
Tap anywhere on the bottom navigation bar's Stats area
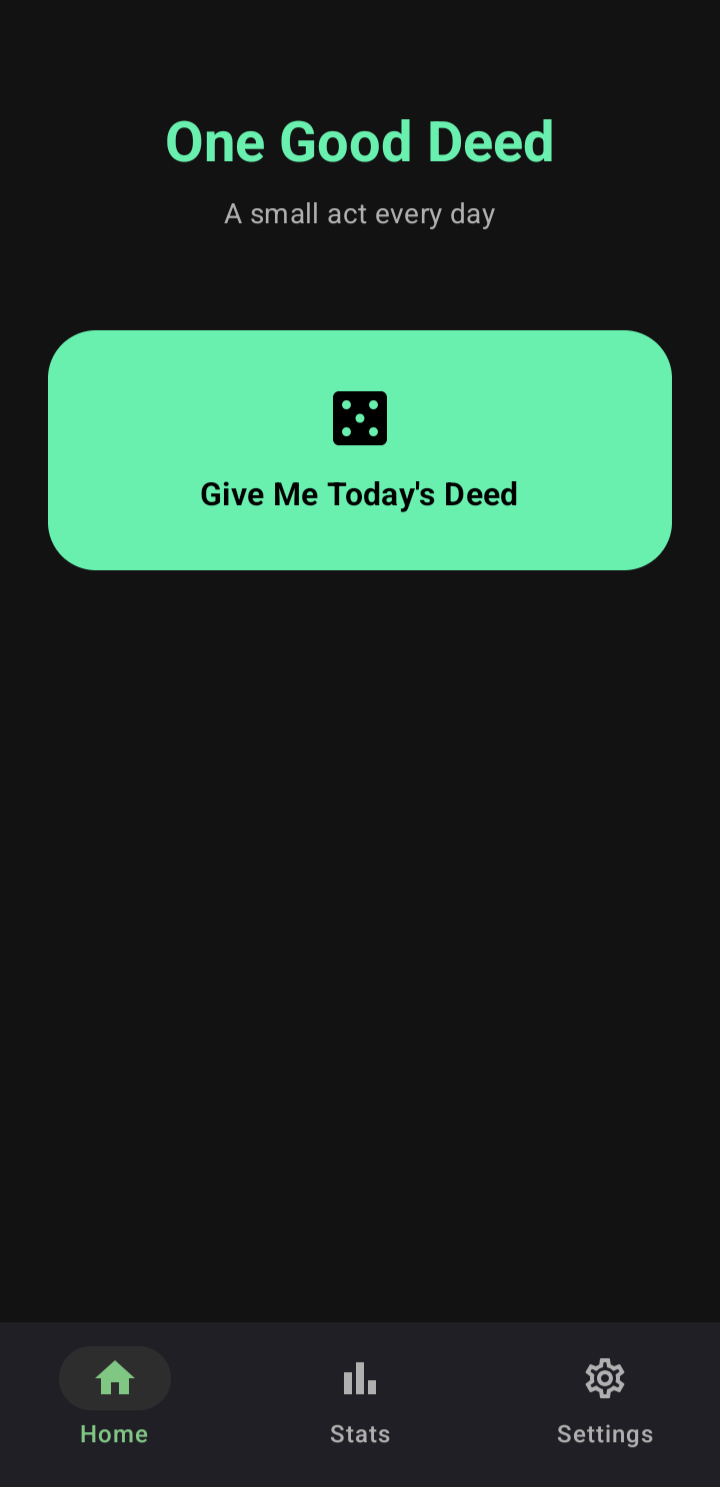coord(360,1400)
